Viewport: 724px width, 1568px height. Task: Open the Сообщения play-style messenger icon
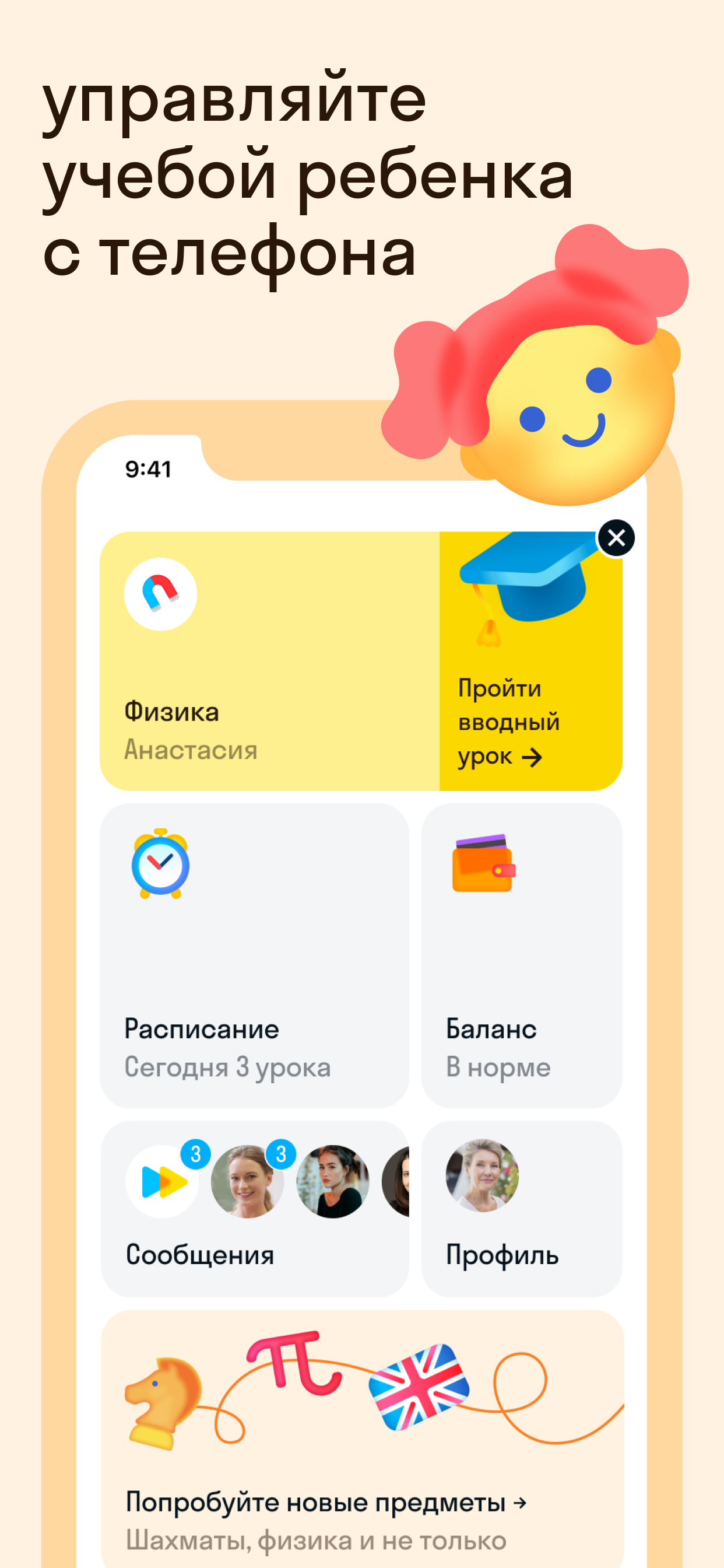point(161,1181)
